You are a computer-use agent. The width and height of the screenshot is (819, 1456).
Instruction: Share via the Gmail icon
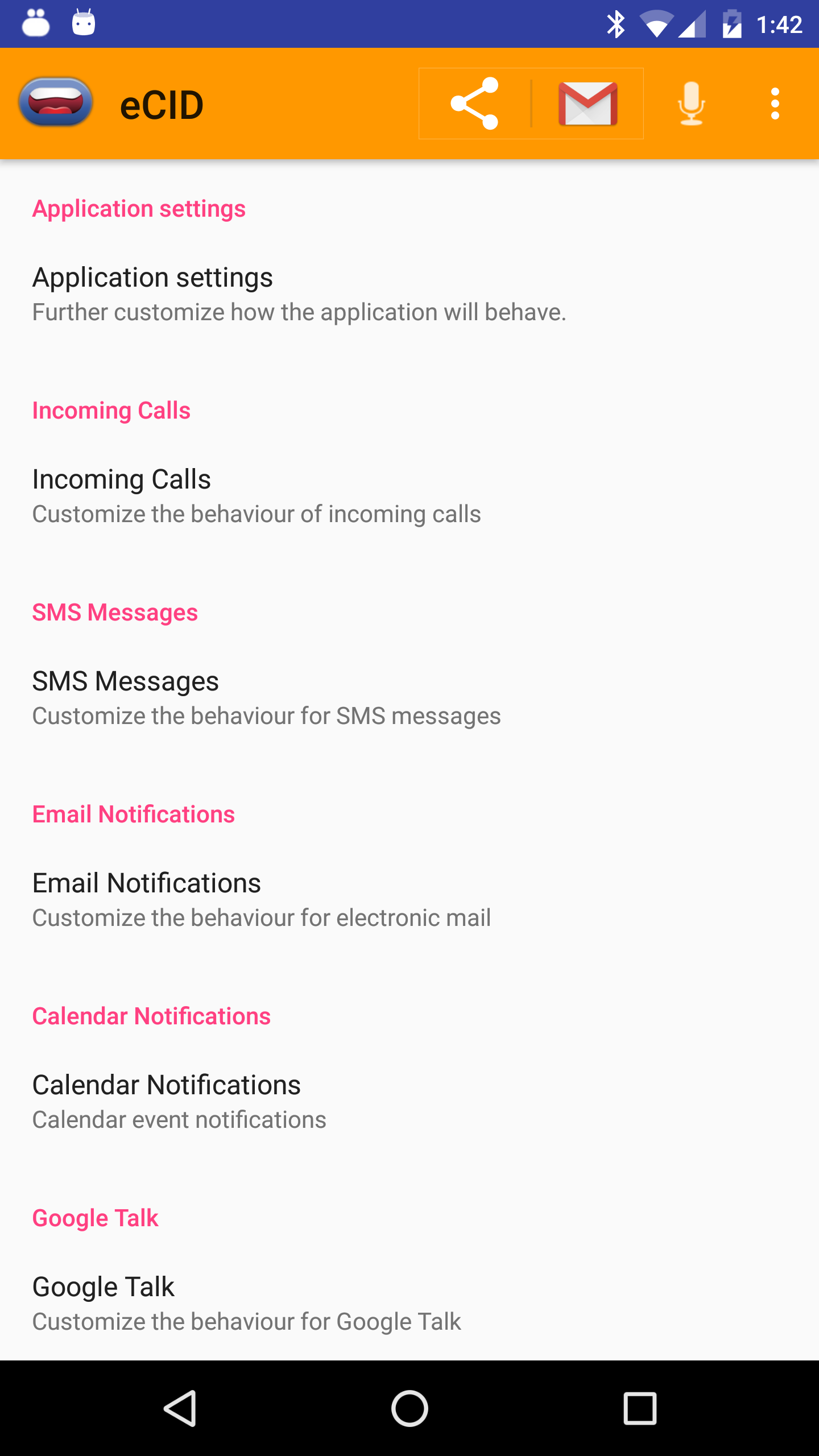tap(588, 104)
